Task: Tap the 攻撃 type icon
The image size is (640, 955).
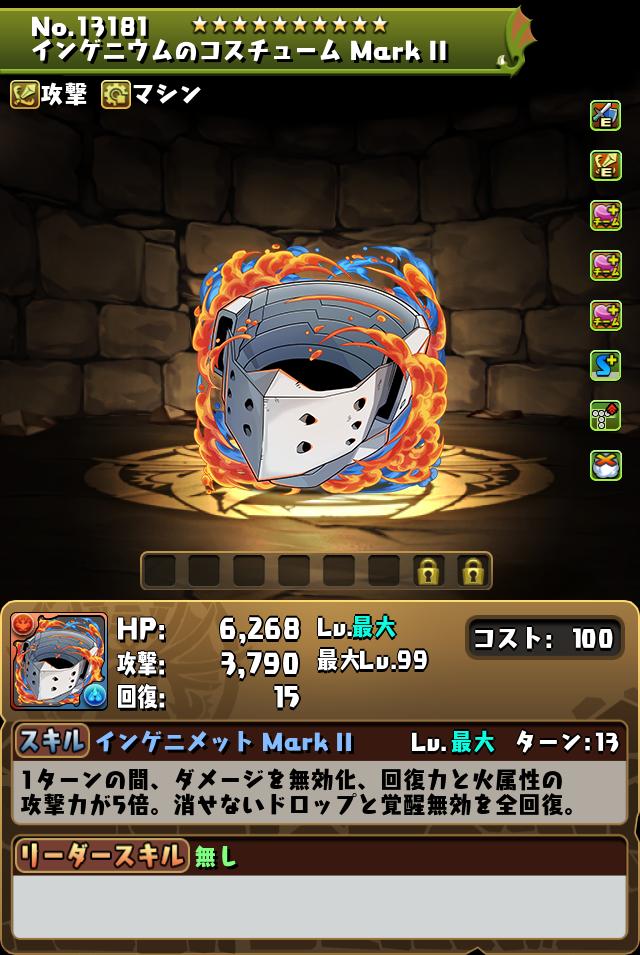Action: 24,95
